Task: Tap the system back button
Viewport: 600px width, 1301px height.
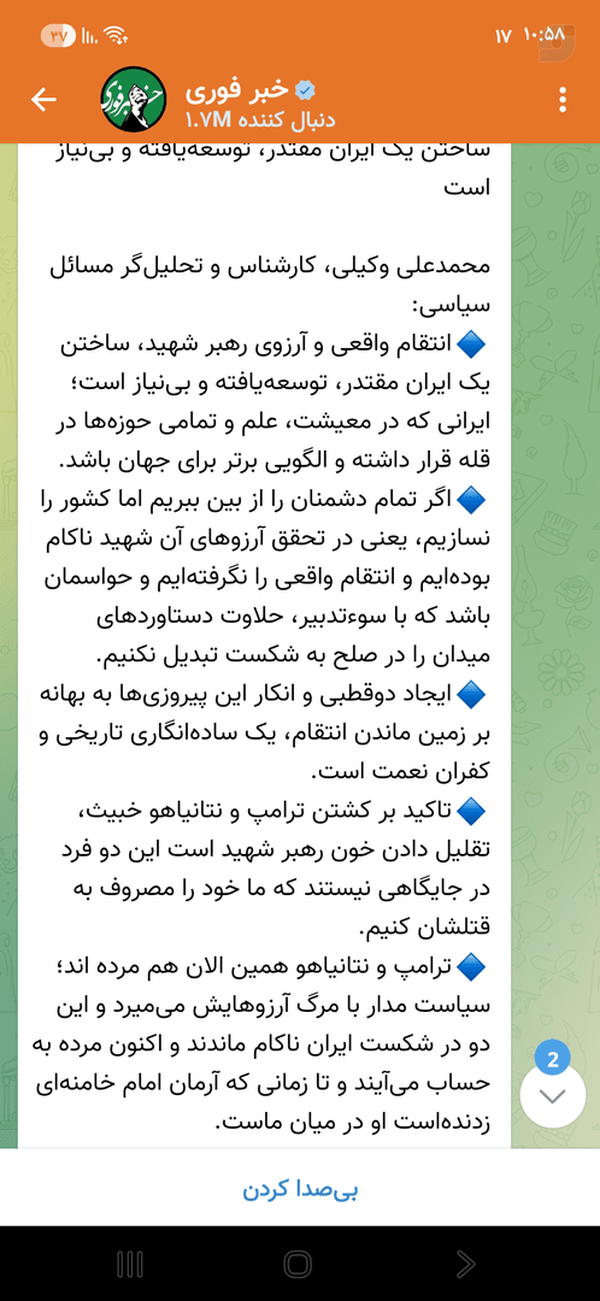Action: click(x=465, y=1263)
